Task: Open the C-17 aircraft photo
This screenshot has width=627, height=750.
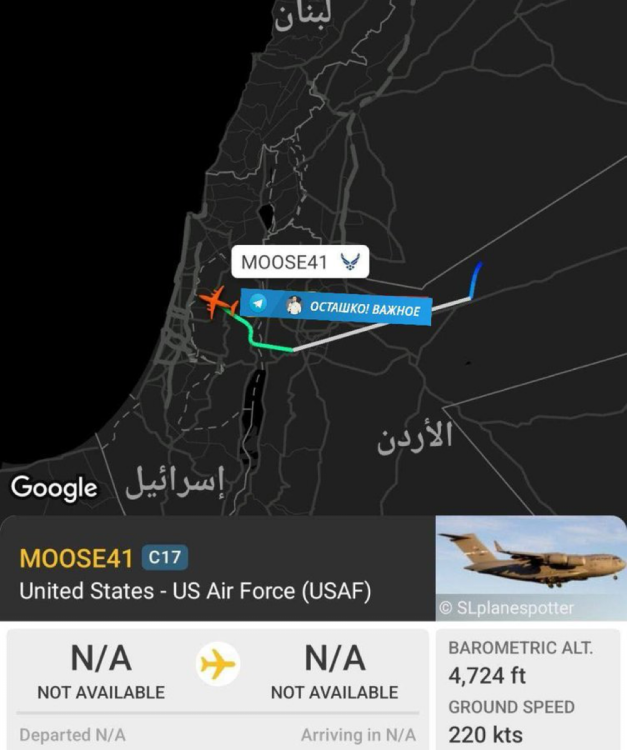Action: [530, 567]
